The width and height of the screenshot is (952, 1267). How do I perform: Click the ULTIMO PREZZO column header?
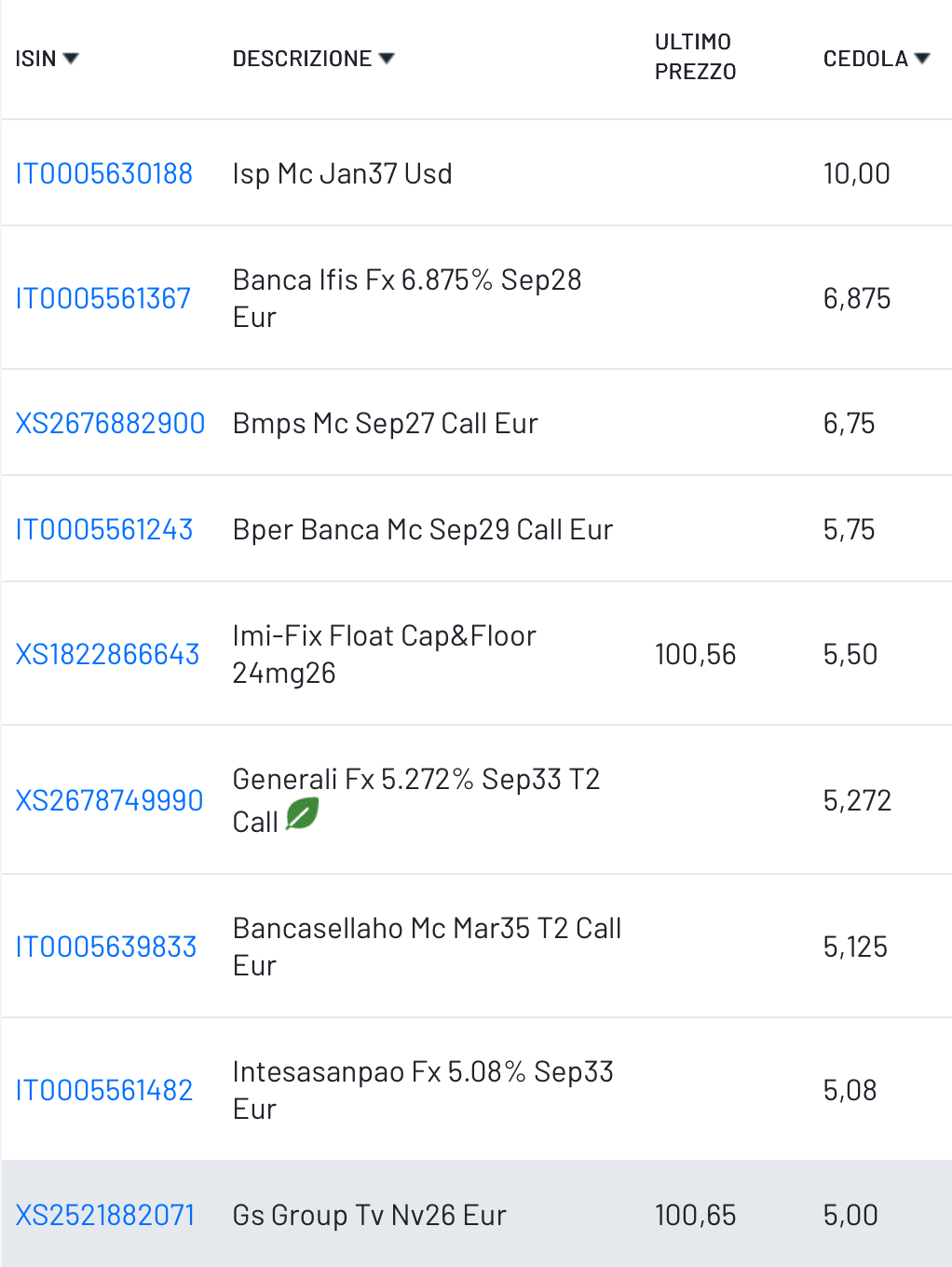point(694,58)
